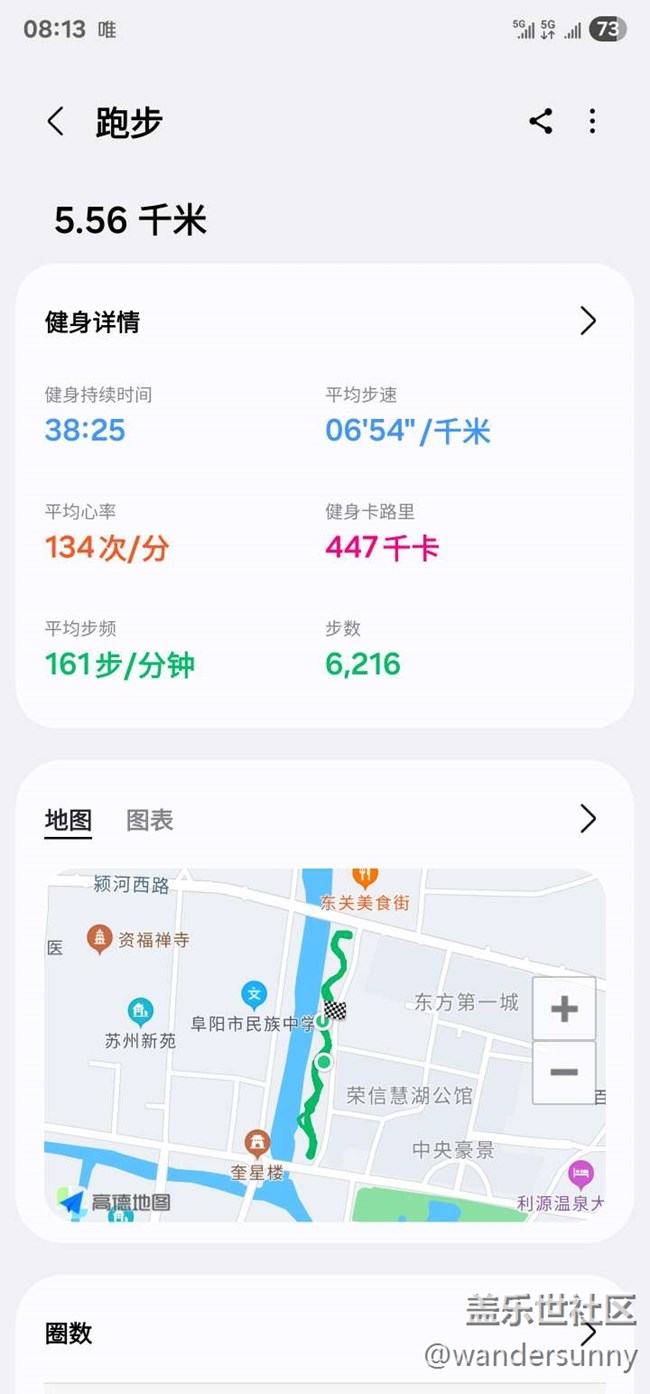Go back from the 跑步 screen
Image resolution: width=650 pixels, height=1394 pixels.
(x=56, y=122)
